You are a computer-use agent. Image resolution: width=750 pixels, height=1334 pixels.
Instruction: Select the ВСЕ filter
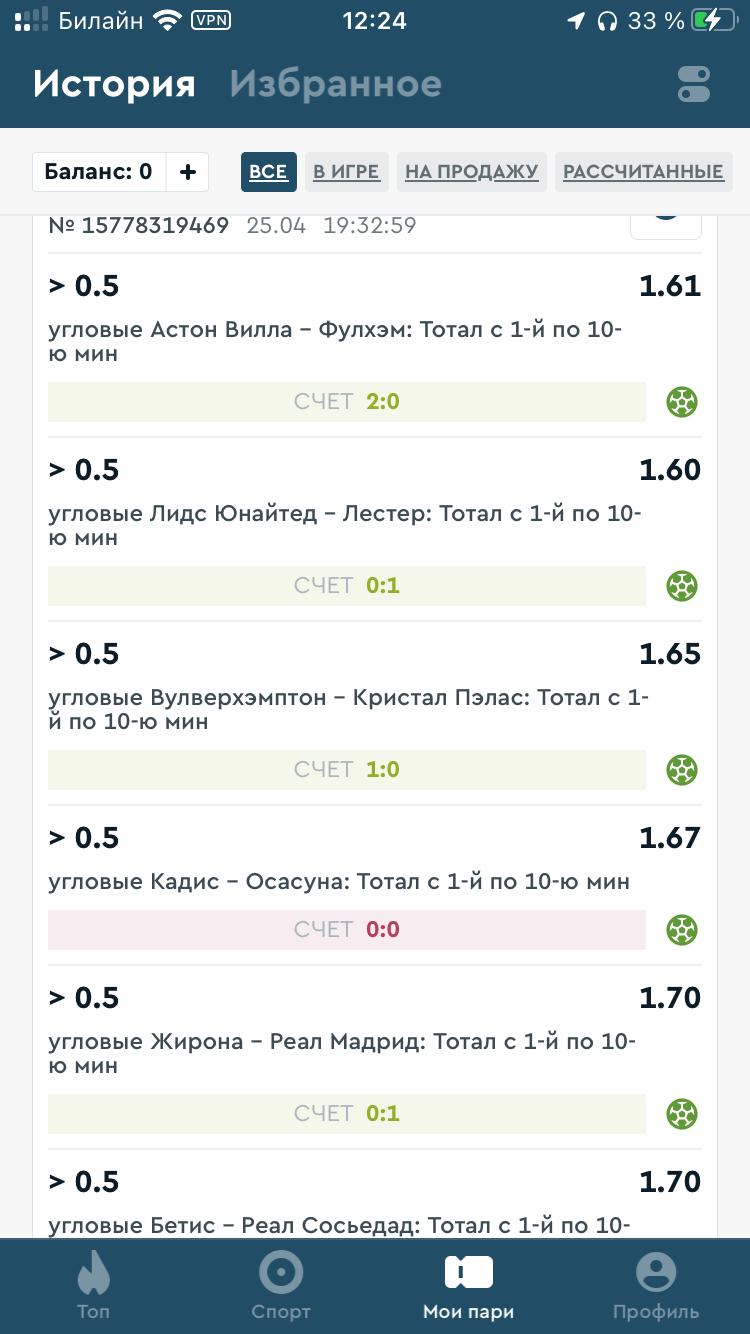click(x=268, y=172)
